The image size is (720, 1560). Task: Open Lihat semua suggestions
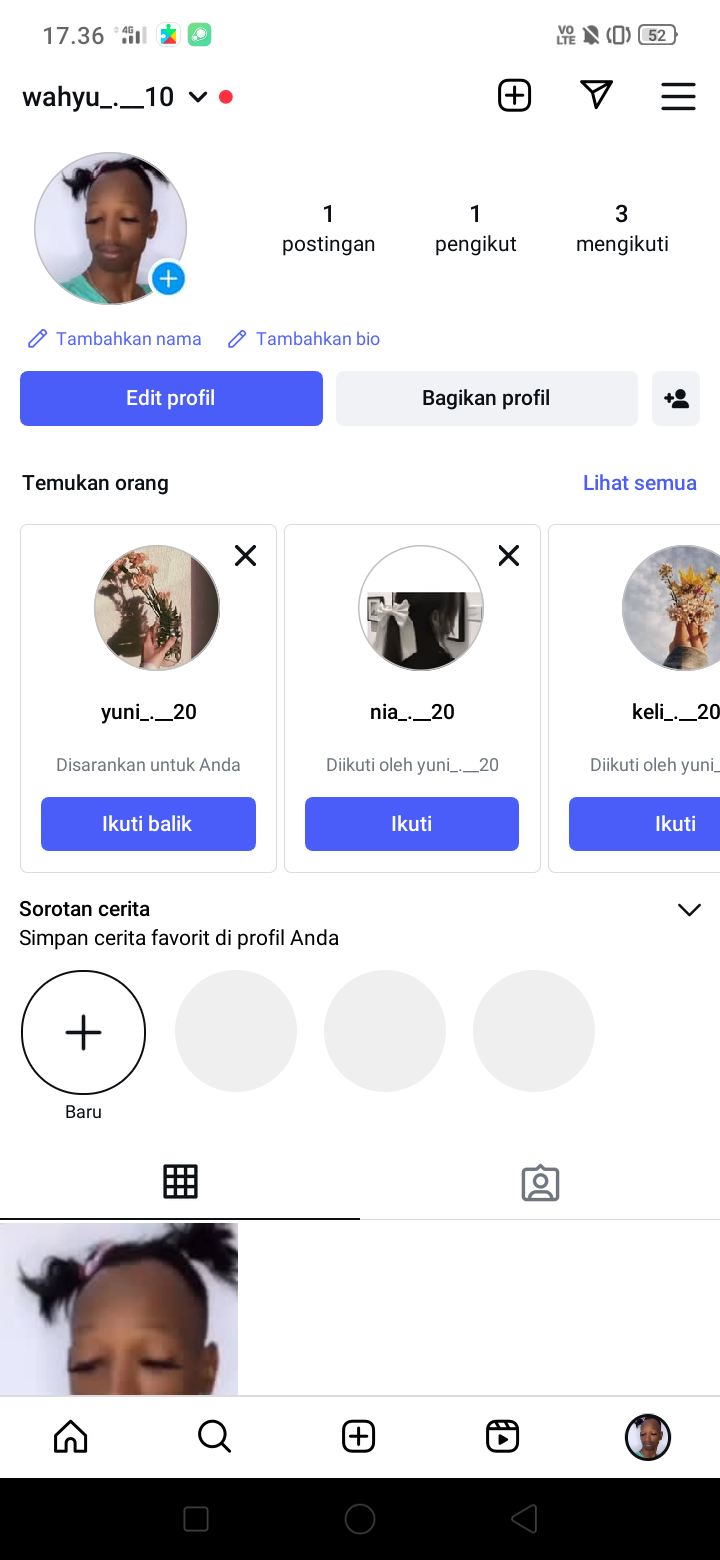(639, 483)
